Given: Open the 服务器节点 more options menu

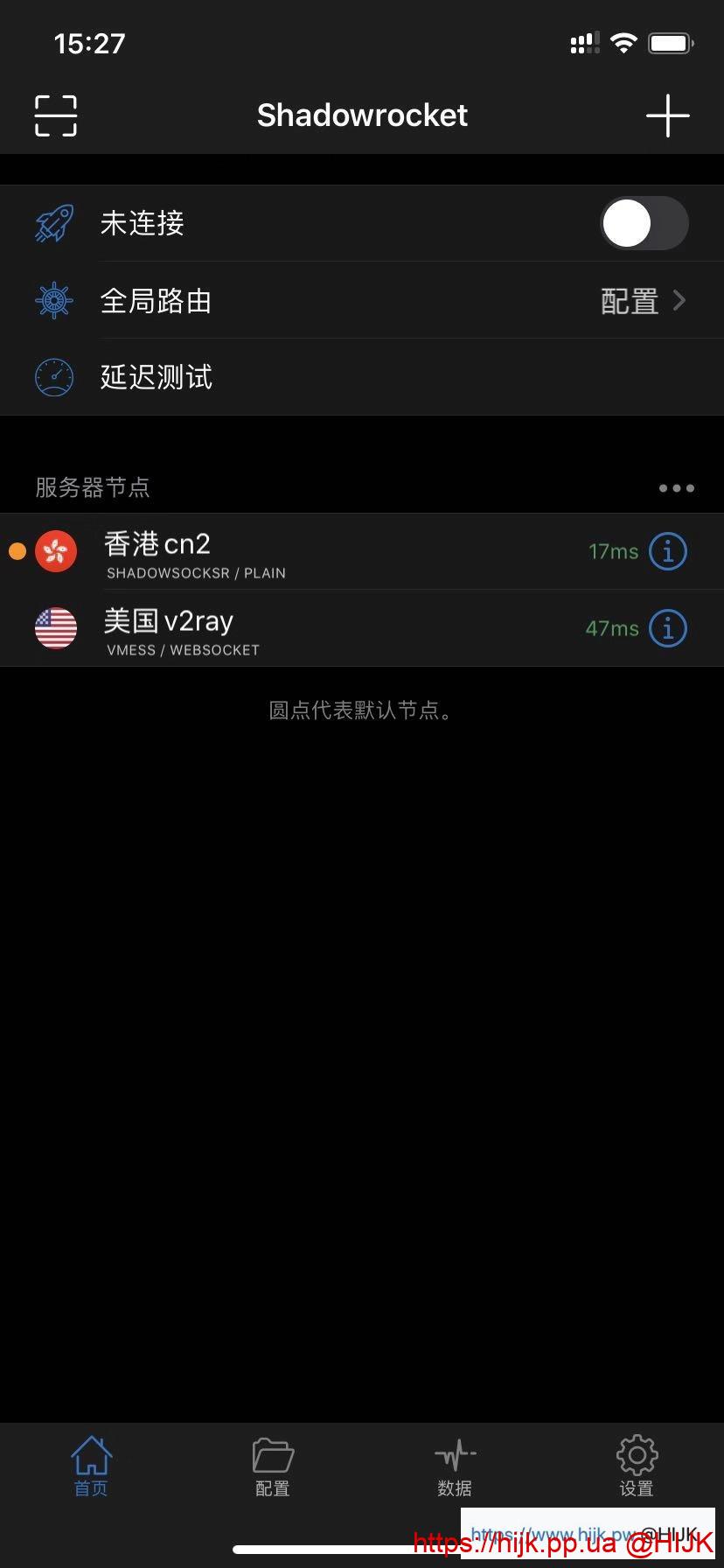Looking at the screenshot, I should pos(676,488).
